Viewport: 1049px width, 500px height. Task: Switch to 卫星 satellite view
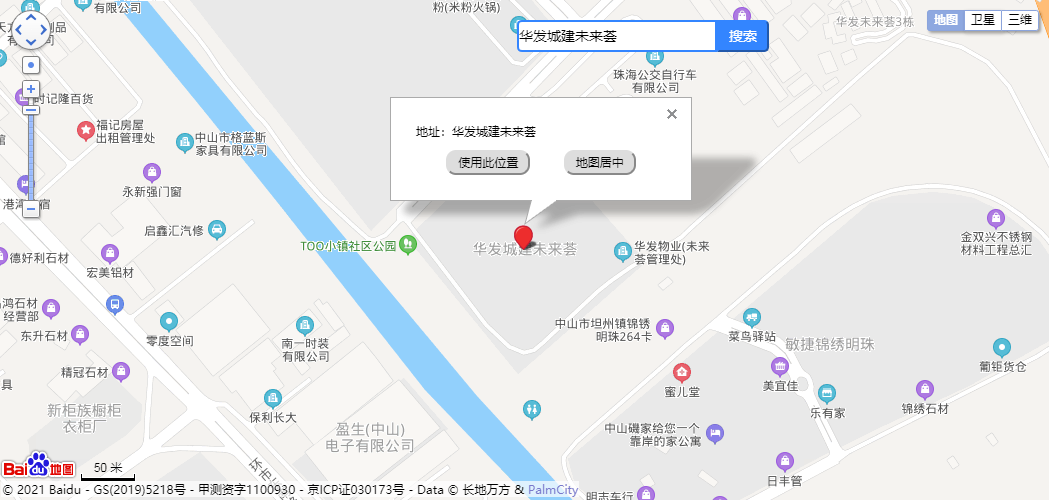point(983,20)
